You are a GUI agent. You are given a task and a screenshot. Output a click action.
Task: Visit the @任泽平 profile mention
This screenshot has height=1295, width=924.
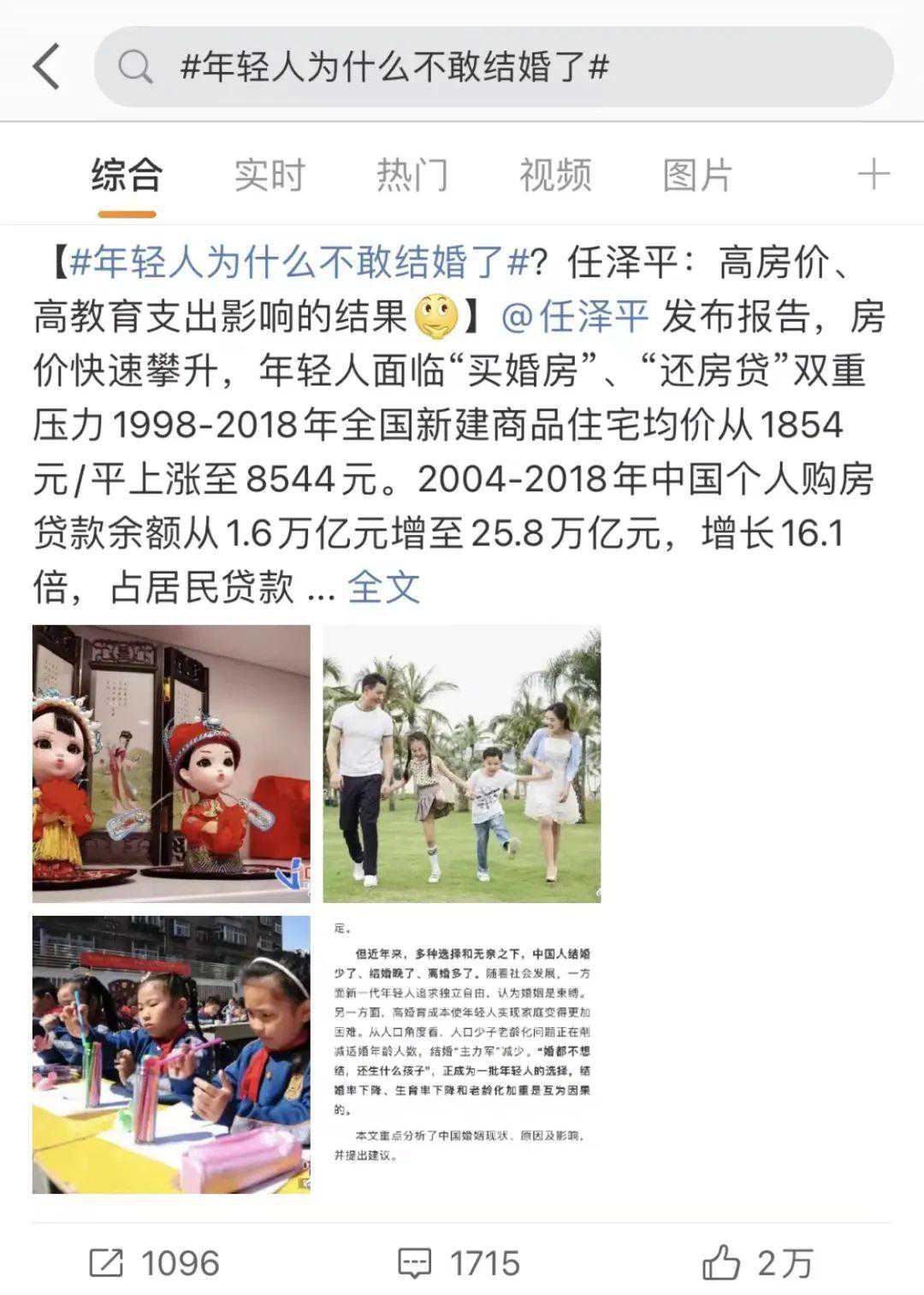pyautogui.click(x=576, y=317)
